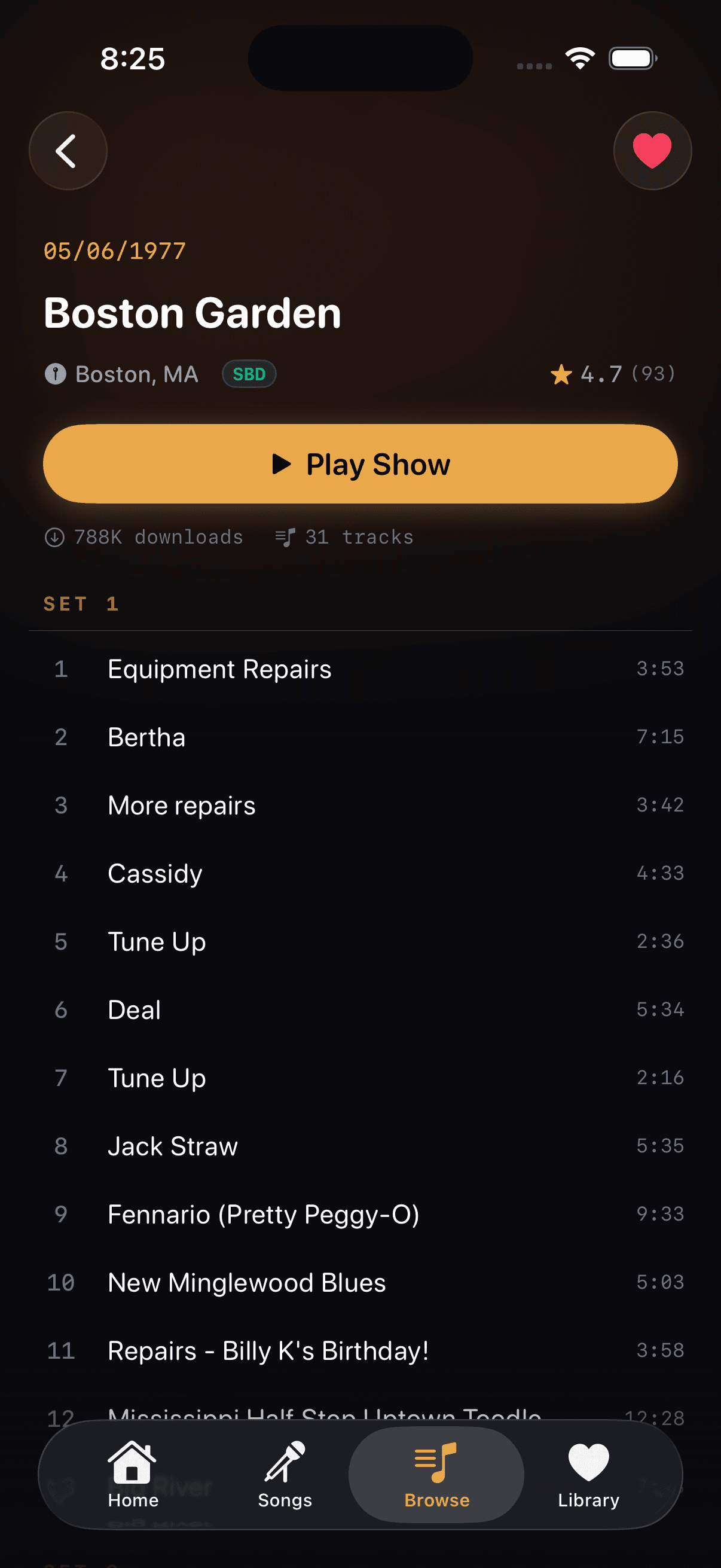
Task: Play Repairs - Billy K's Birthday!
Action: click(360, 1351)
